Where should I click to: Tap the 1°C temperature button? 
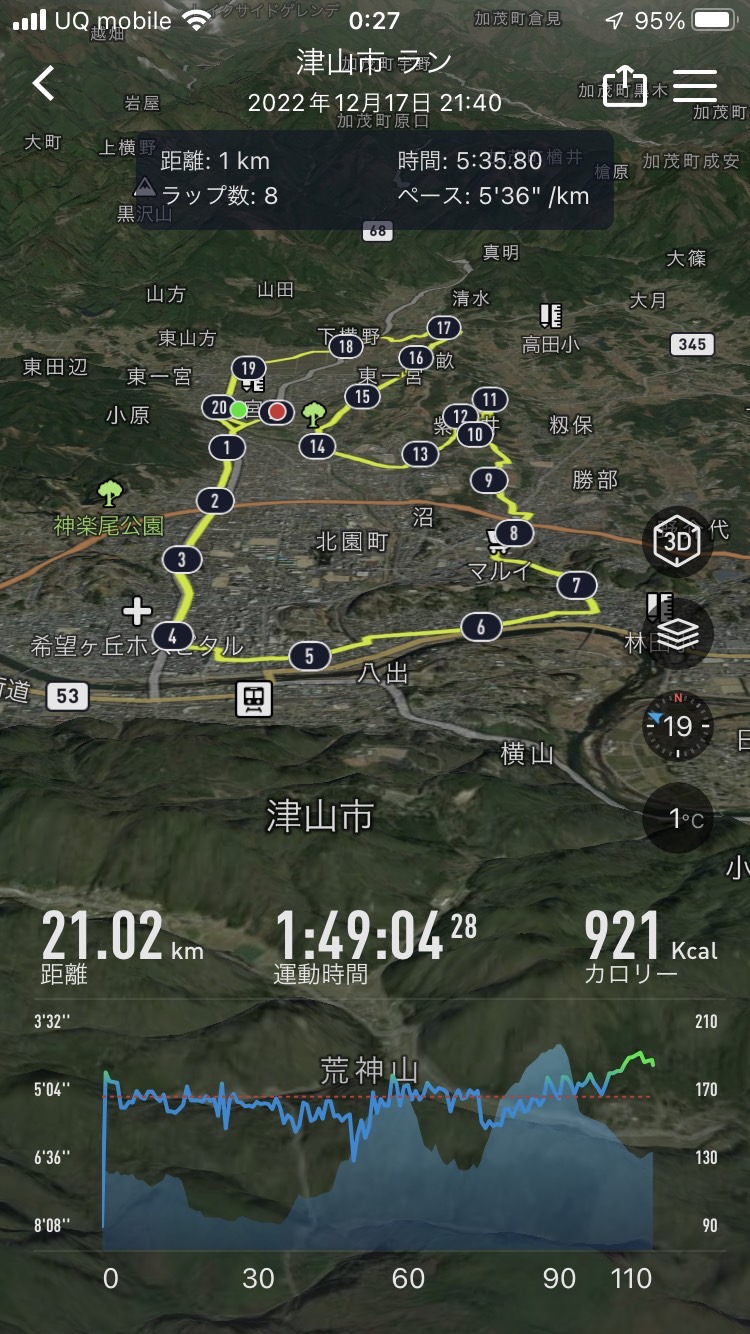click(677, 818)
